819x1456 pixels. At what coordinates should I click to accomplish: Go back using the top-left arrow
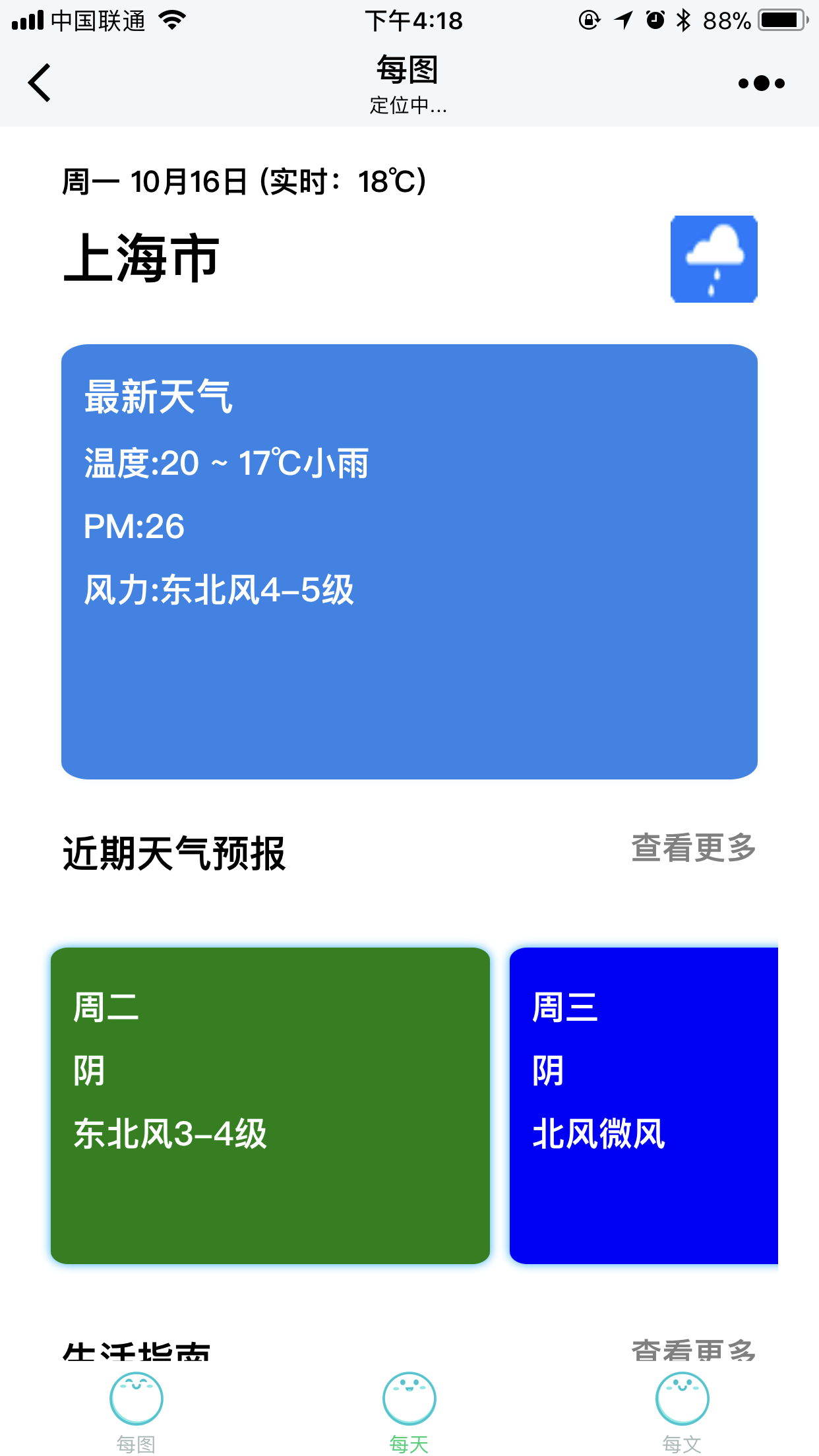coord(40,83)
